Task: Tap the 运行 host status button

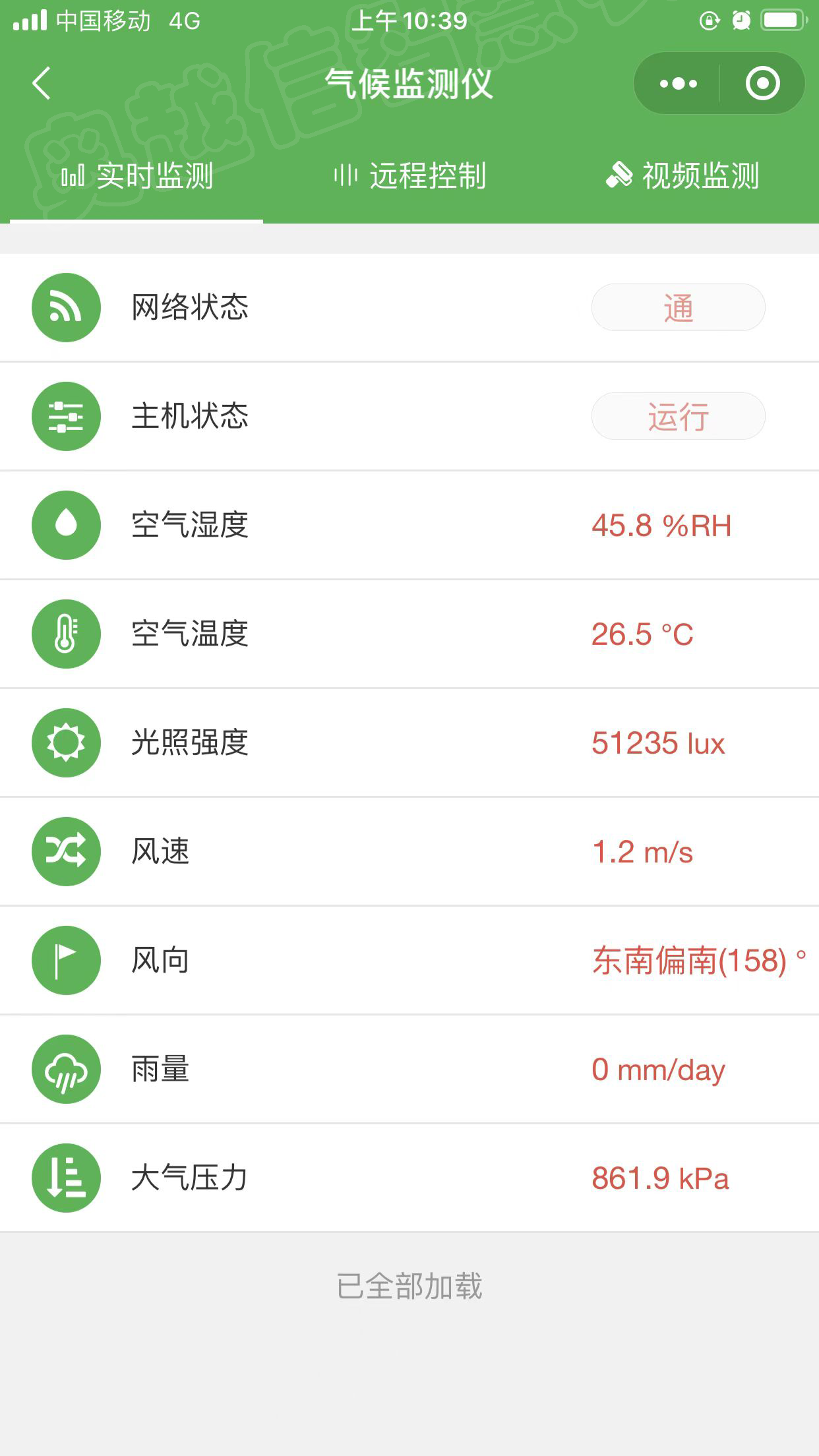Action: pos(678,417)
